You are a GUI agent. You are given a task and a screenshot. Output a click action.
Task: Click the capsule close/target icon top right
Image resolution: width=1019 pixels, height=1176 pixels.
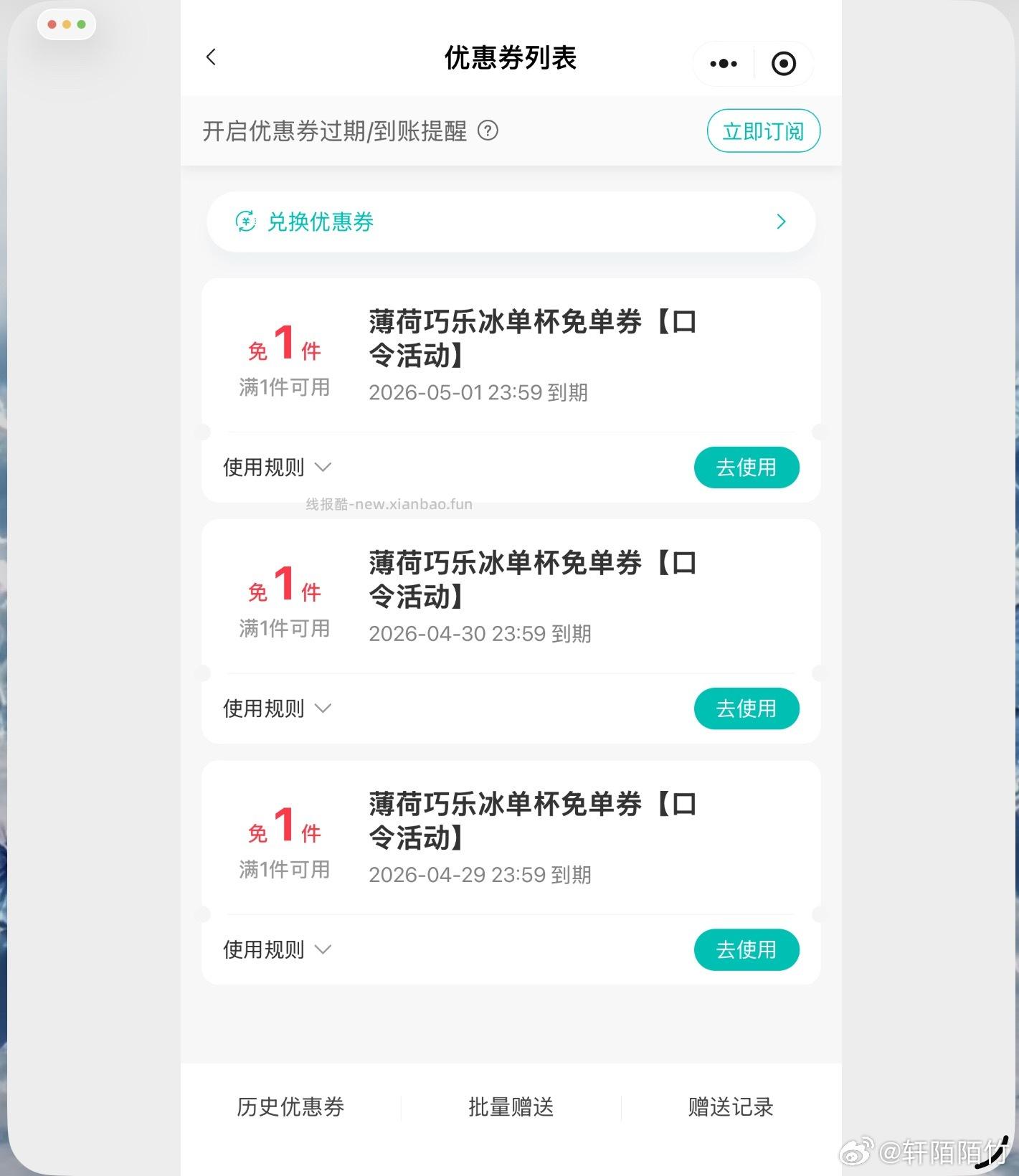[x=784, y=63]
